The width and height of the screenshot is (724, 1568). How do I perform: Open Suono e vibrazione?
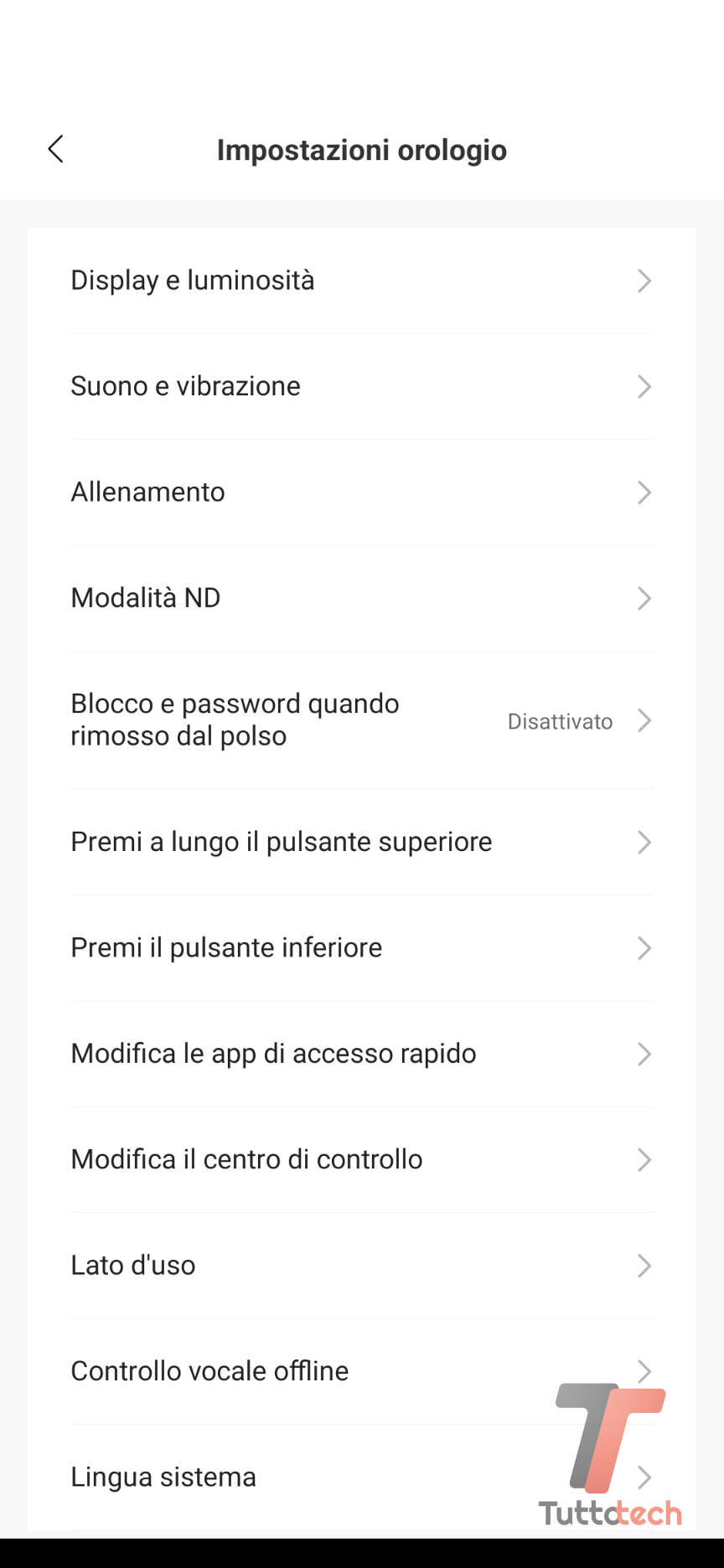[361, 386]
